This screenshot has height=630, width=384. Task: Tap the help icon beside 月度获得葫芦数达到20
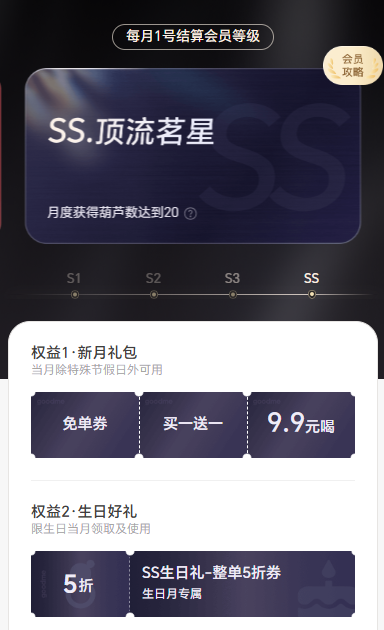[190, 213]
